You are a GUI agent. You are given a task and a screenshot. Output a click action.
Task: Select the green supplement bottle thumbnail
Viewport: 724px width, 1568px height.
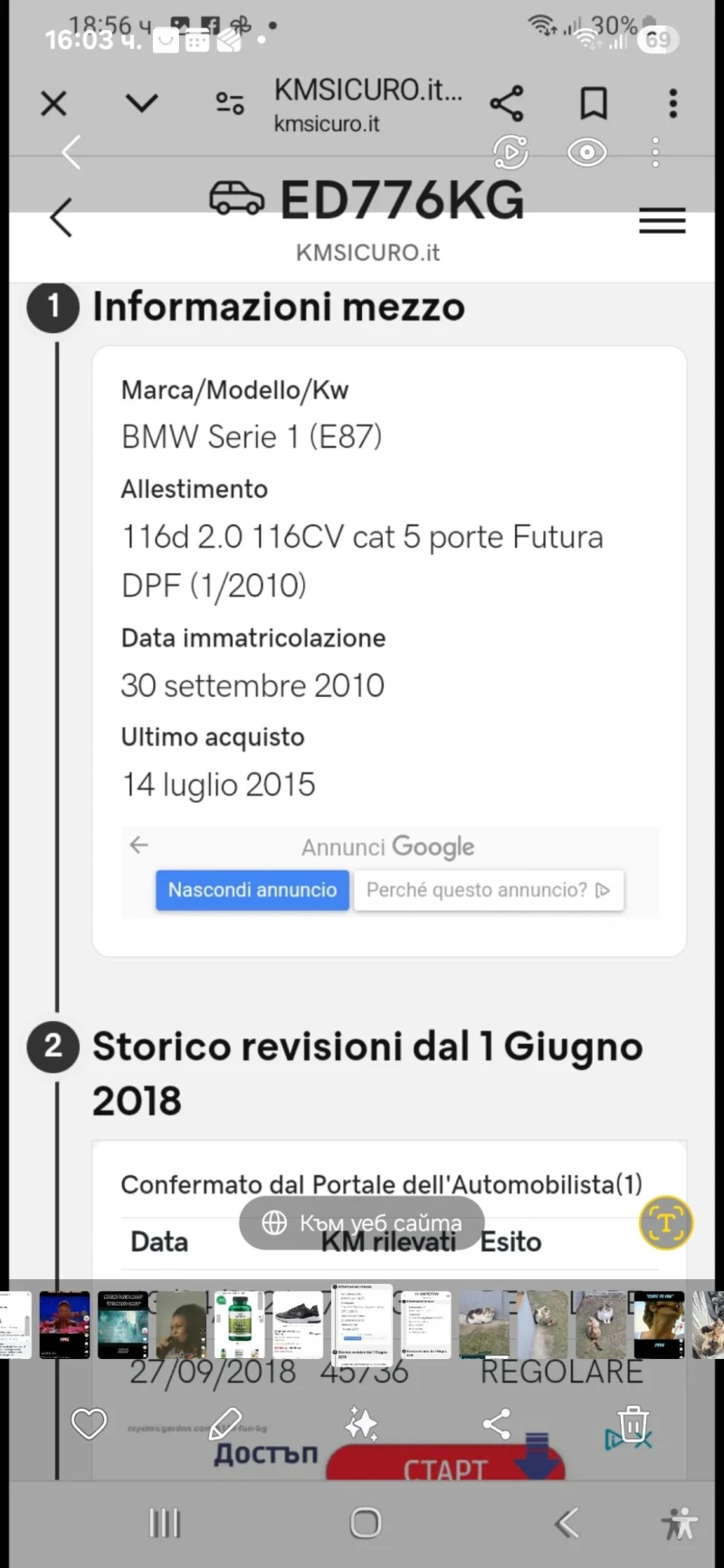[x=240, y=1324]
